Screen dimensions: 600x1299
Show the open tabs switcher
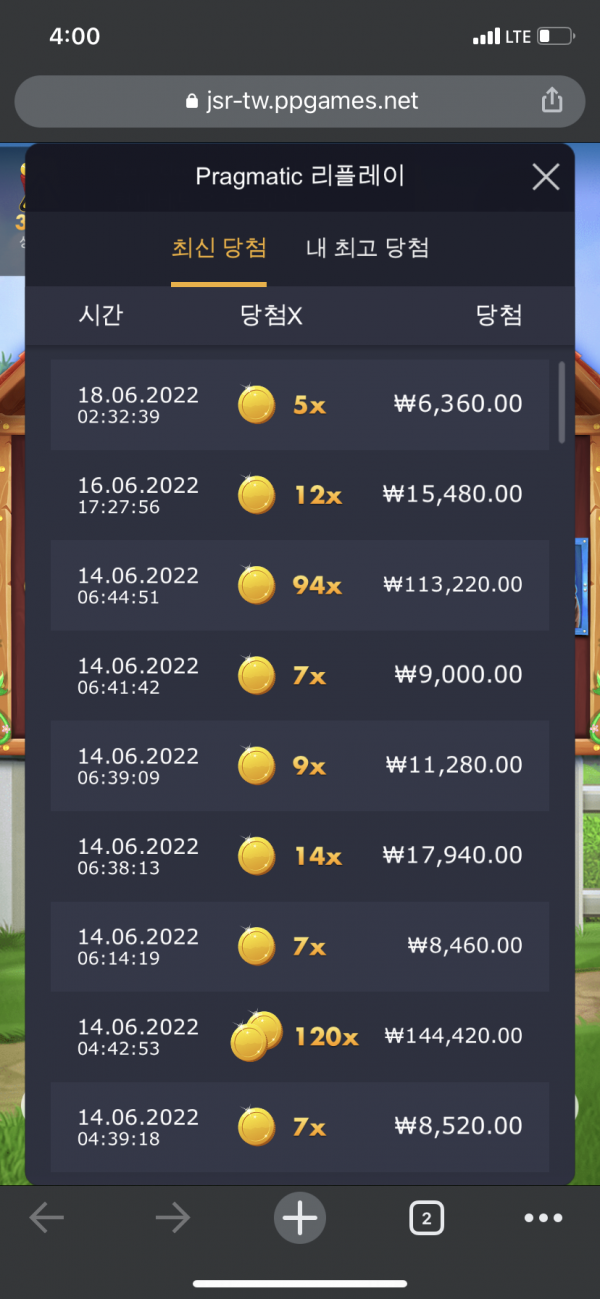pos(426,1217)
